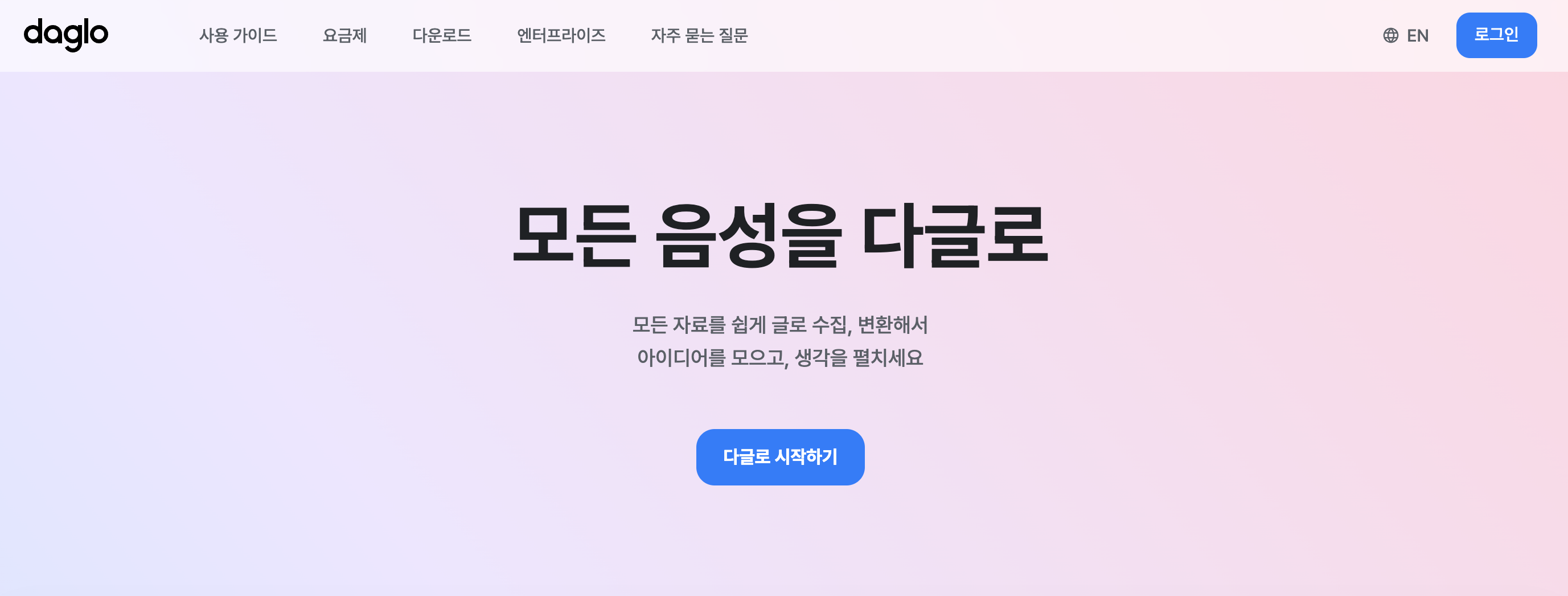The width and height of the screenshot is (1568, 596).
Task: Go to the 요금제 pricing page
Action: [344, 35]
